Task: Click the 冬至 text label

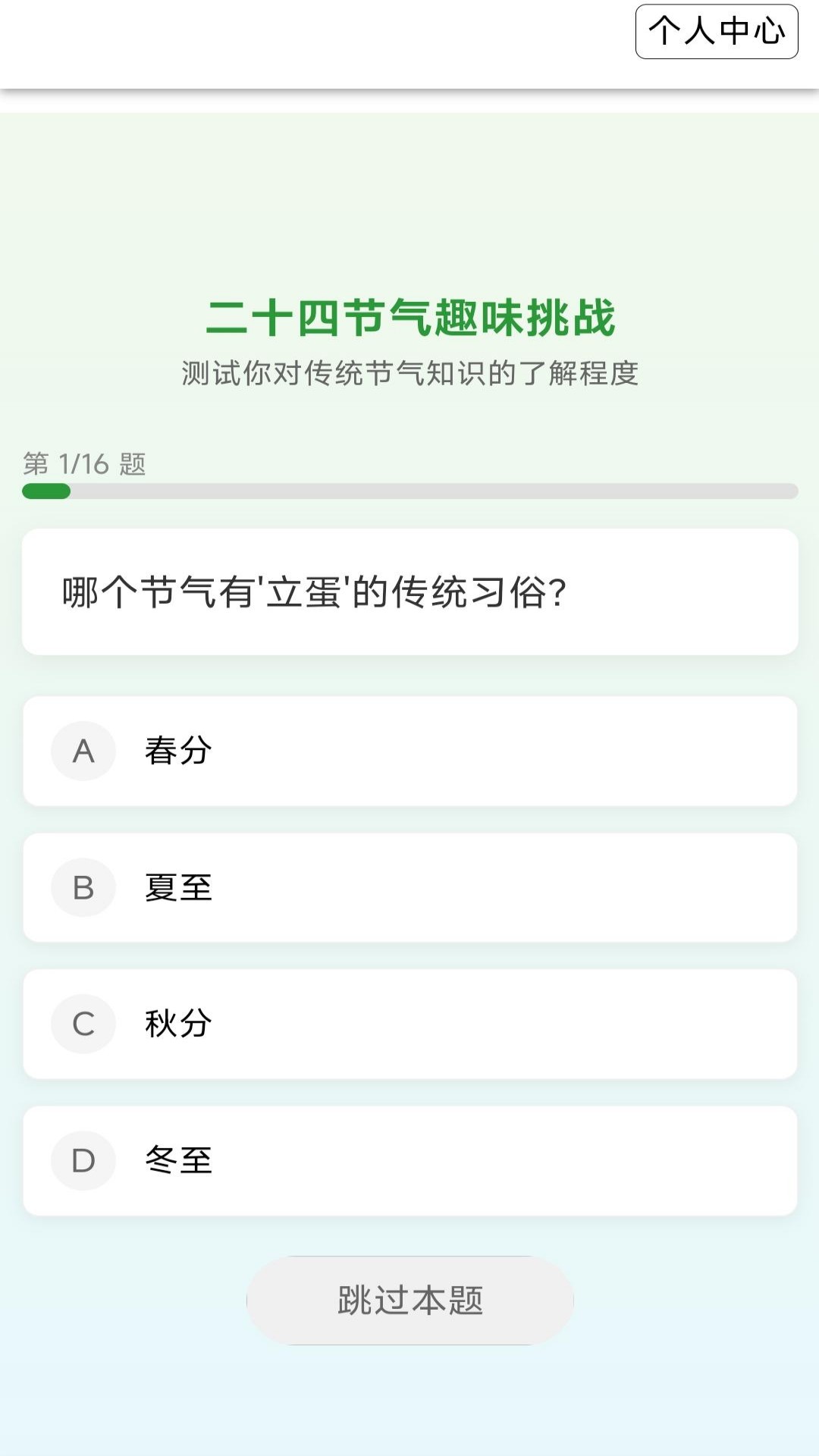Action: click(177, 1160)
